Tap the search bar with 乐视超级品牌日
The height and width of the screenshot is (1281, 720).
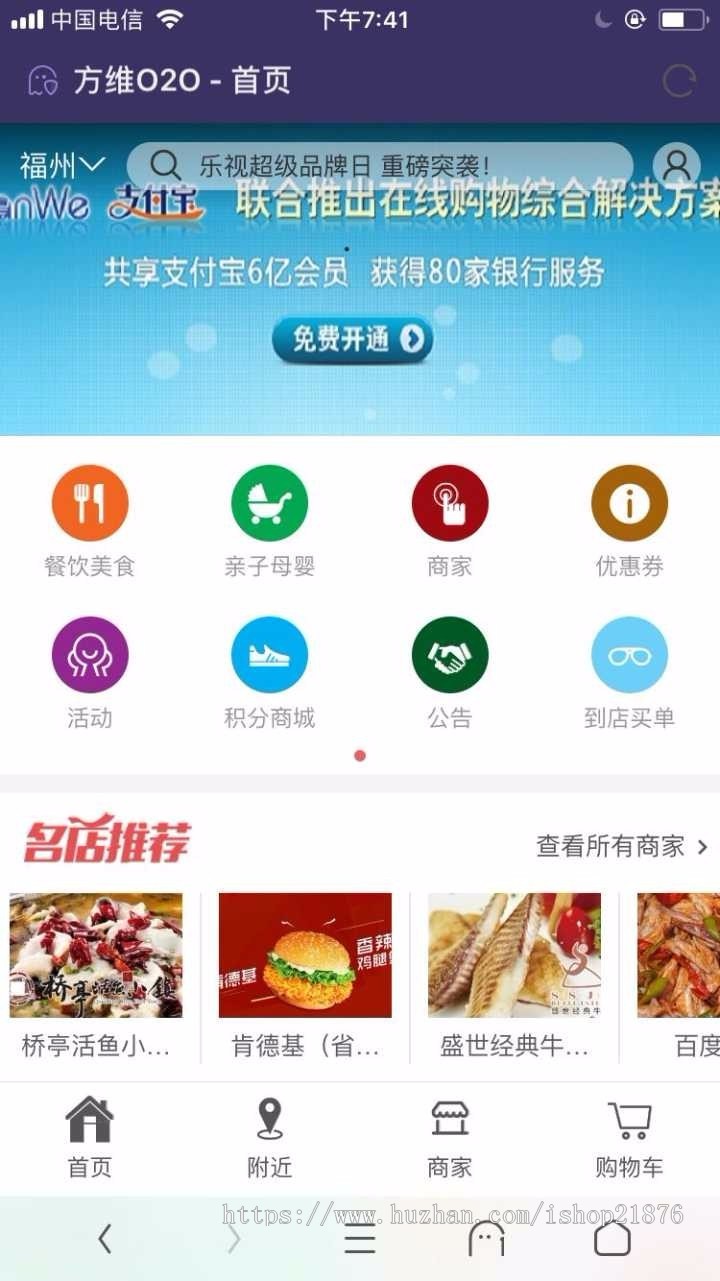click(x=380, y=166)
